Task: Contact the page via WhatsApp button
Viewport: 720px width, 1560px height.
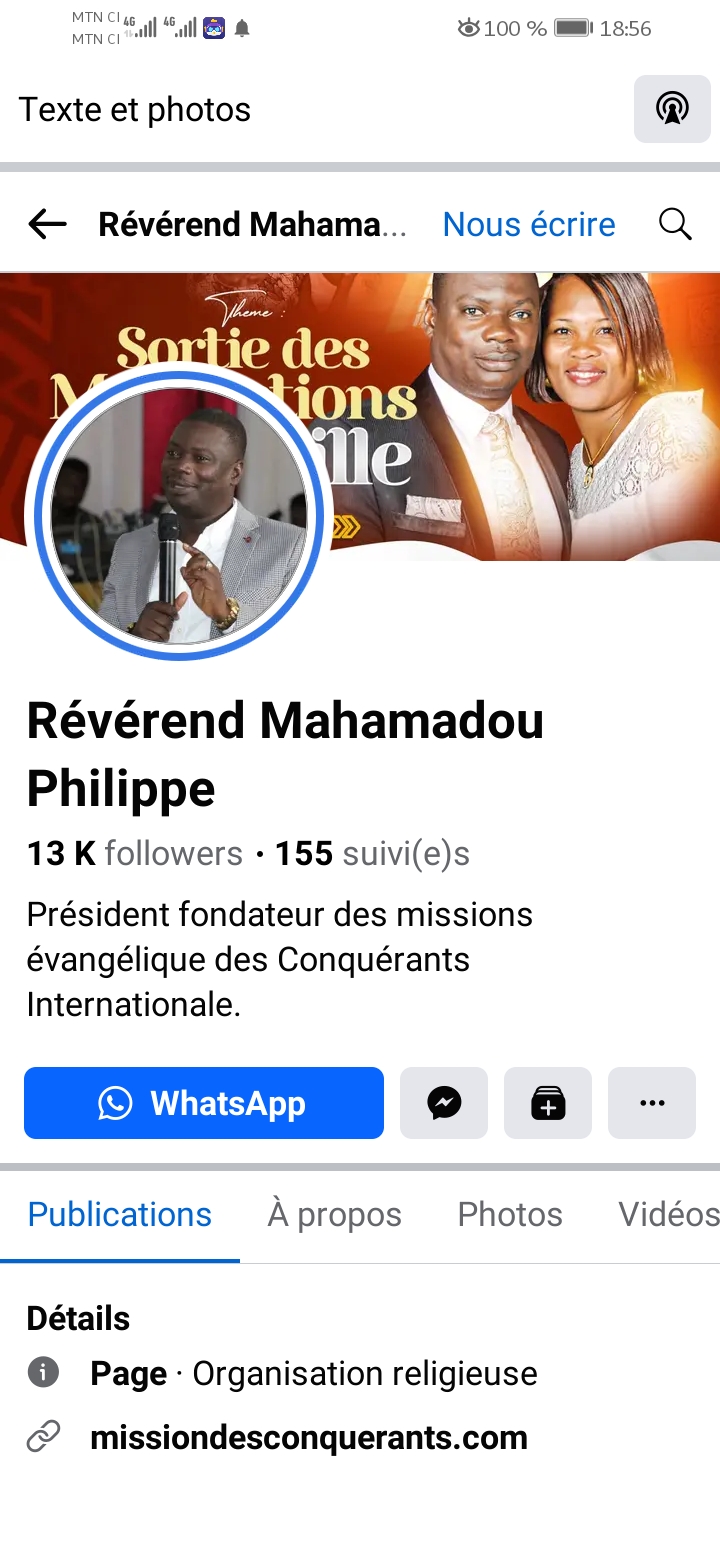Action: pos(204,1103)
